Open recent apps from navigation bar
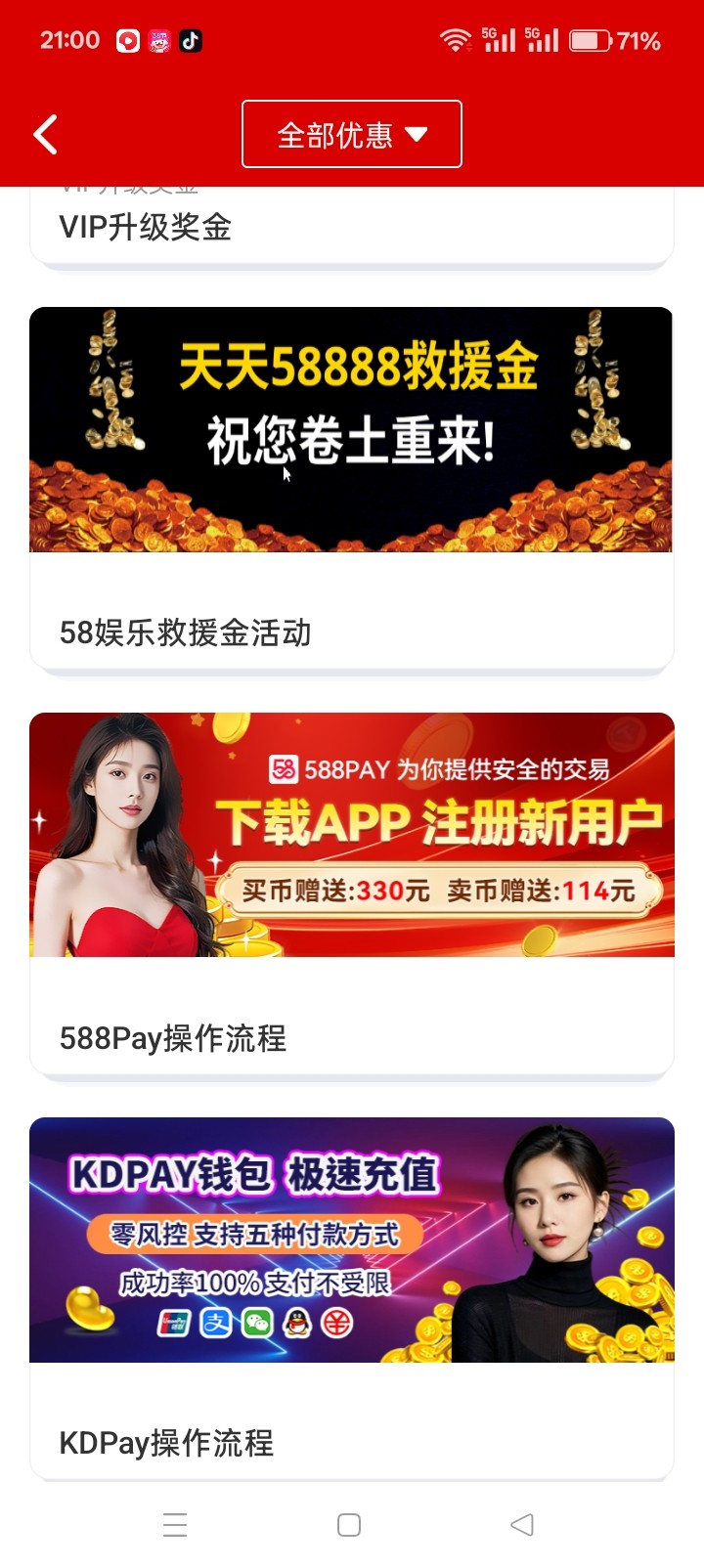Screen dimensions: 704x1568 click(175, 1525)
